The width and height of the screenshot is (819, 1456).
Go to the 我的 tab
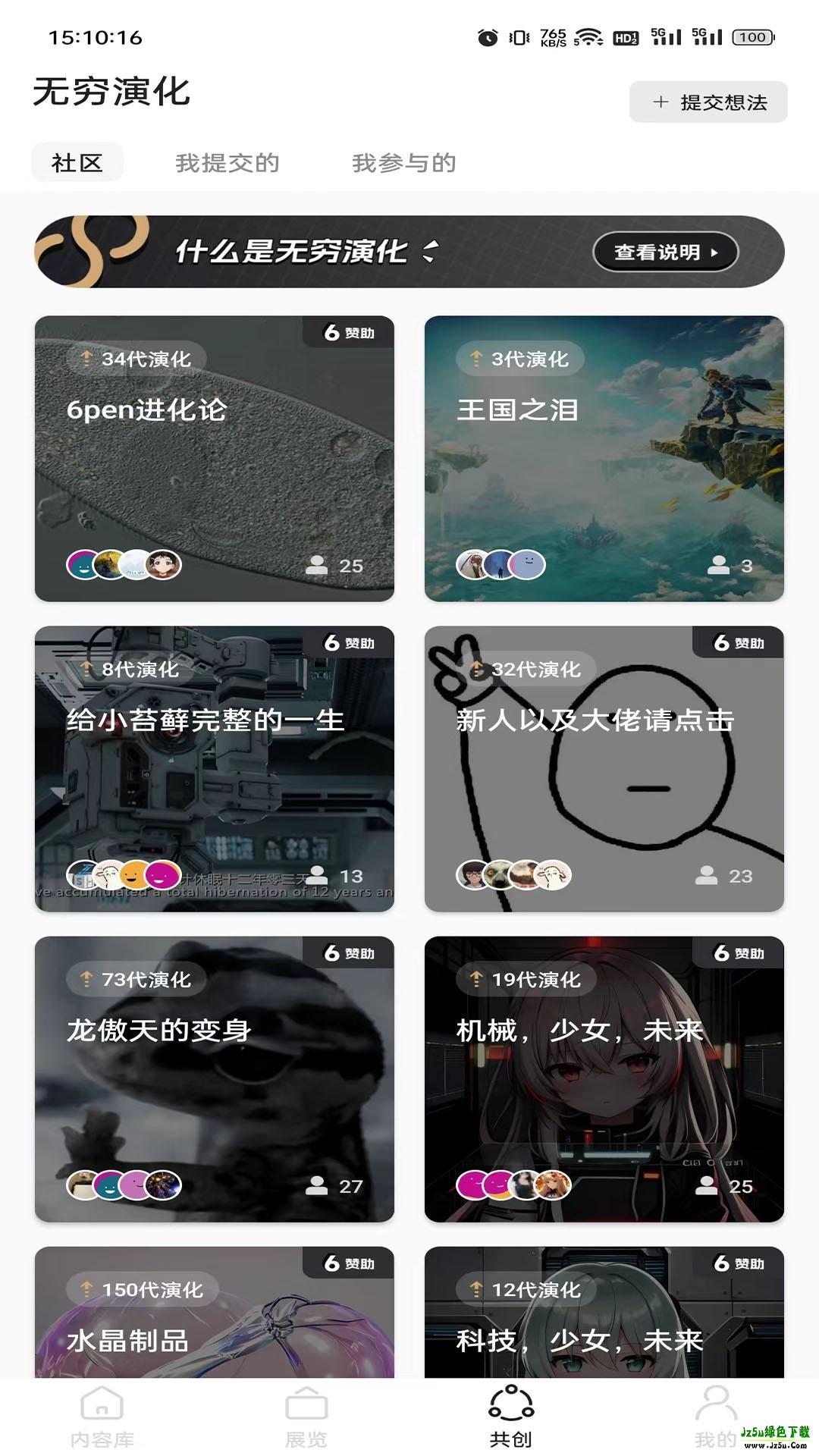[714, 1417]
